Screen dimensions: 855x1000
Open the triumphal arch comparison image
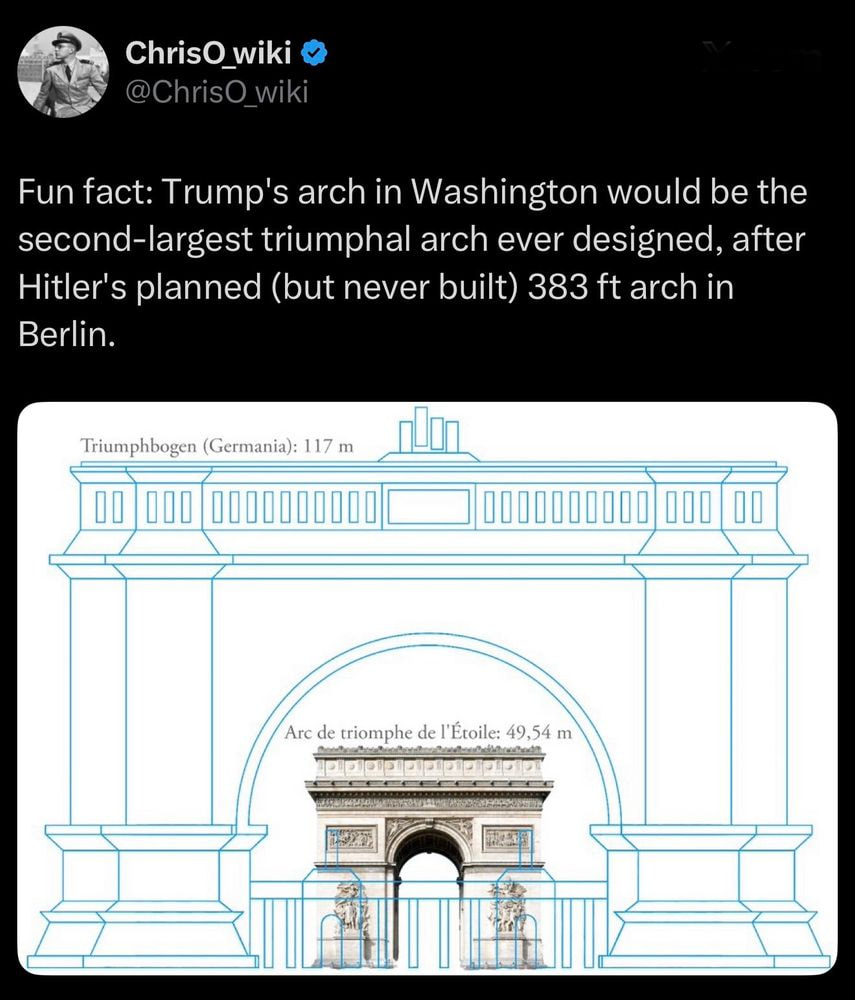(x=428, y=688)
